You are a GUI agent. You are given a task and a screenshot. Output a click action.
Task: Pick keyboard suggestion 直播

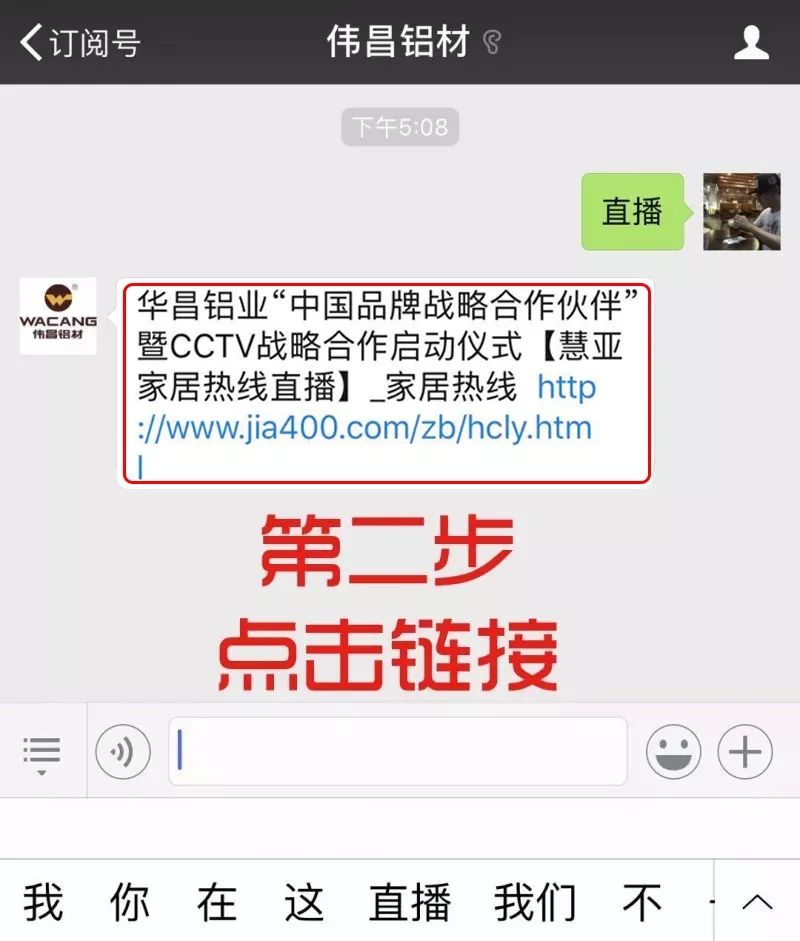pyautogui.click(x=409, y=903)
